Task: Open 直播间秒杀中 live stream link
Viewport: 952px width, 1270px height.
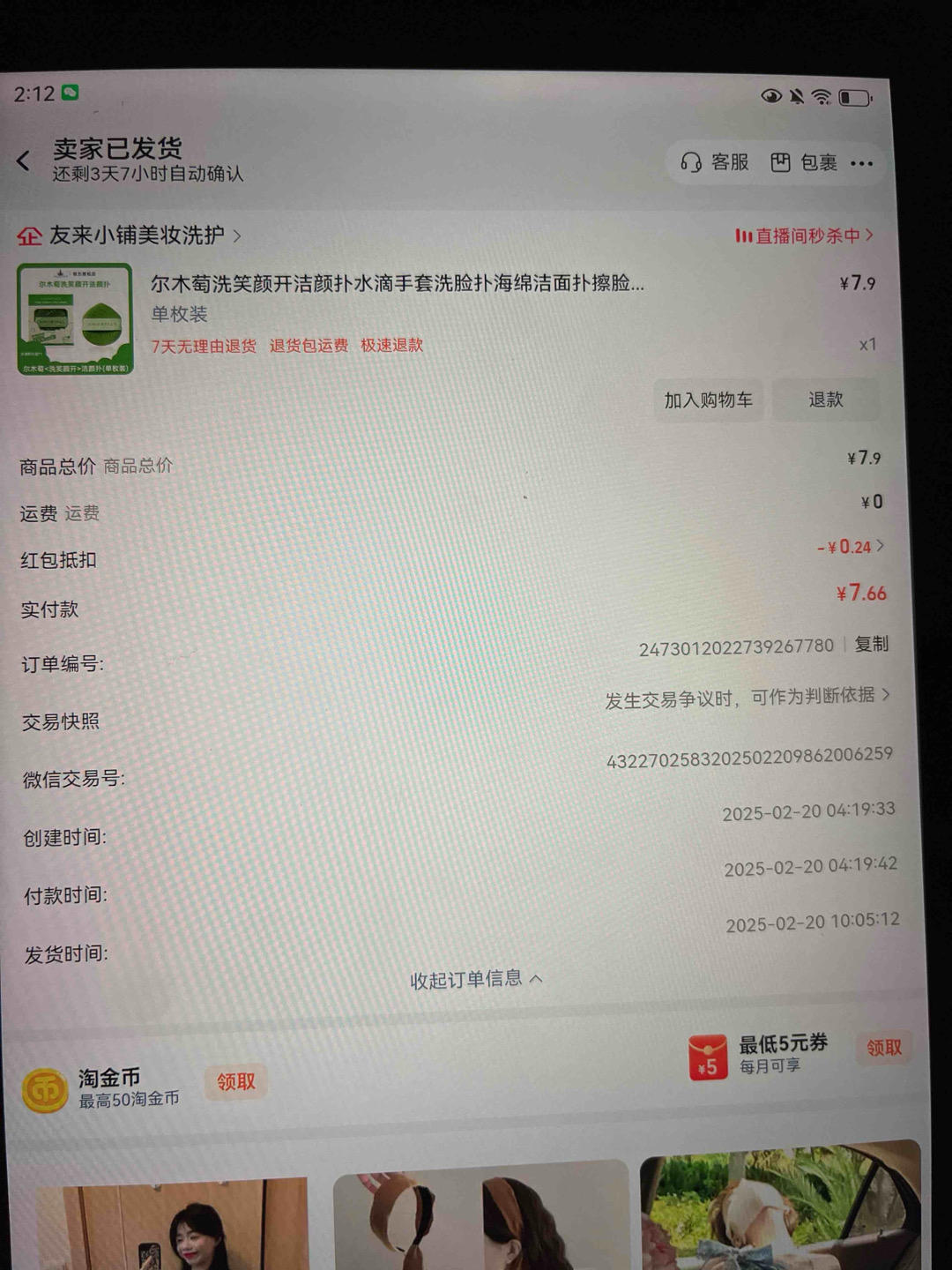Action: tap(804, 235)
